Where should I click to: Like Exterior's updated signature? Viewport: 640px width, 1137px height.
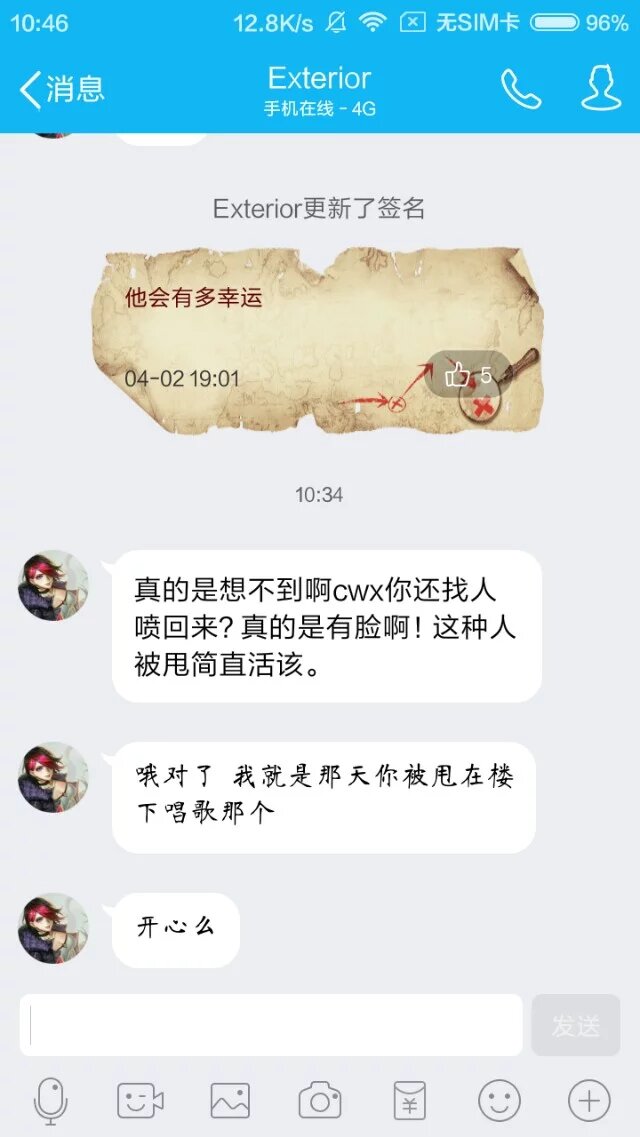pyautogui.click(x=468, y=376)
